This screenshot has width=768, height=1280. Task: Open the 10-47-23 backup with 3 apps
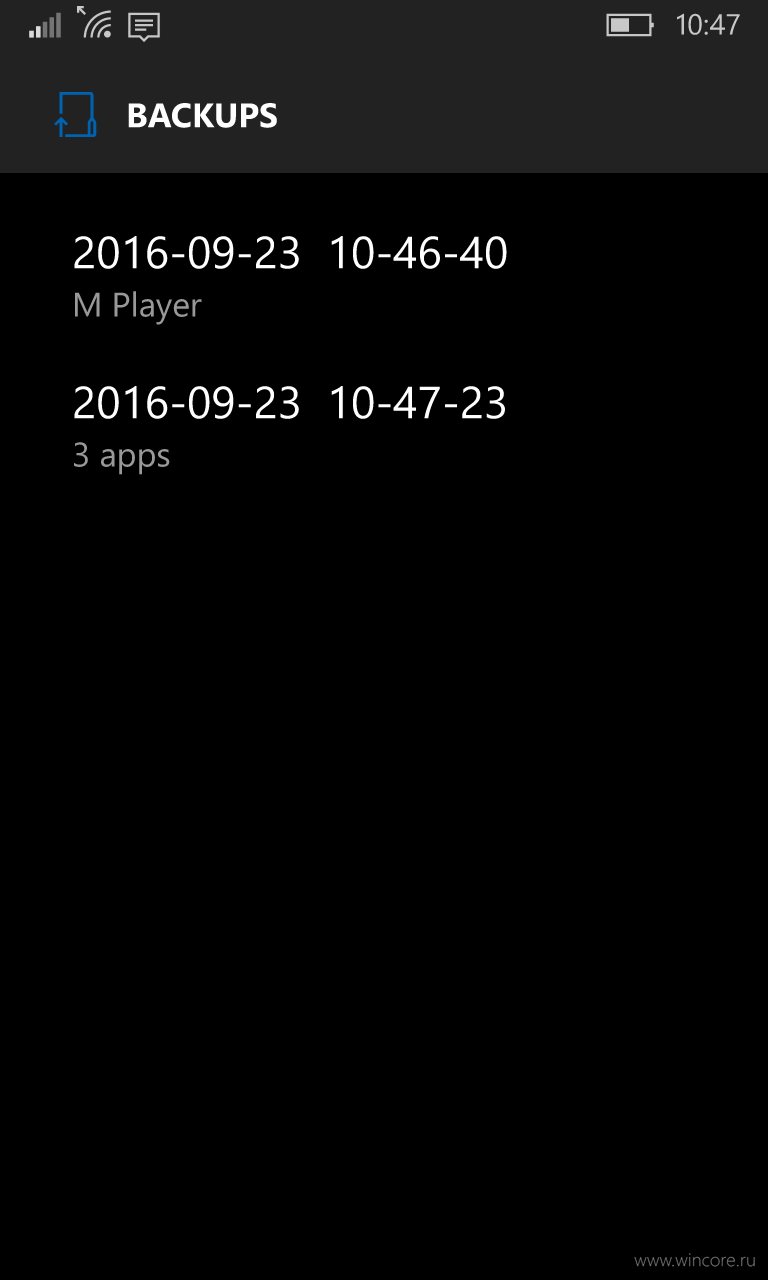[x=384, y=426]
